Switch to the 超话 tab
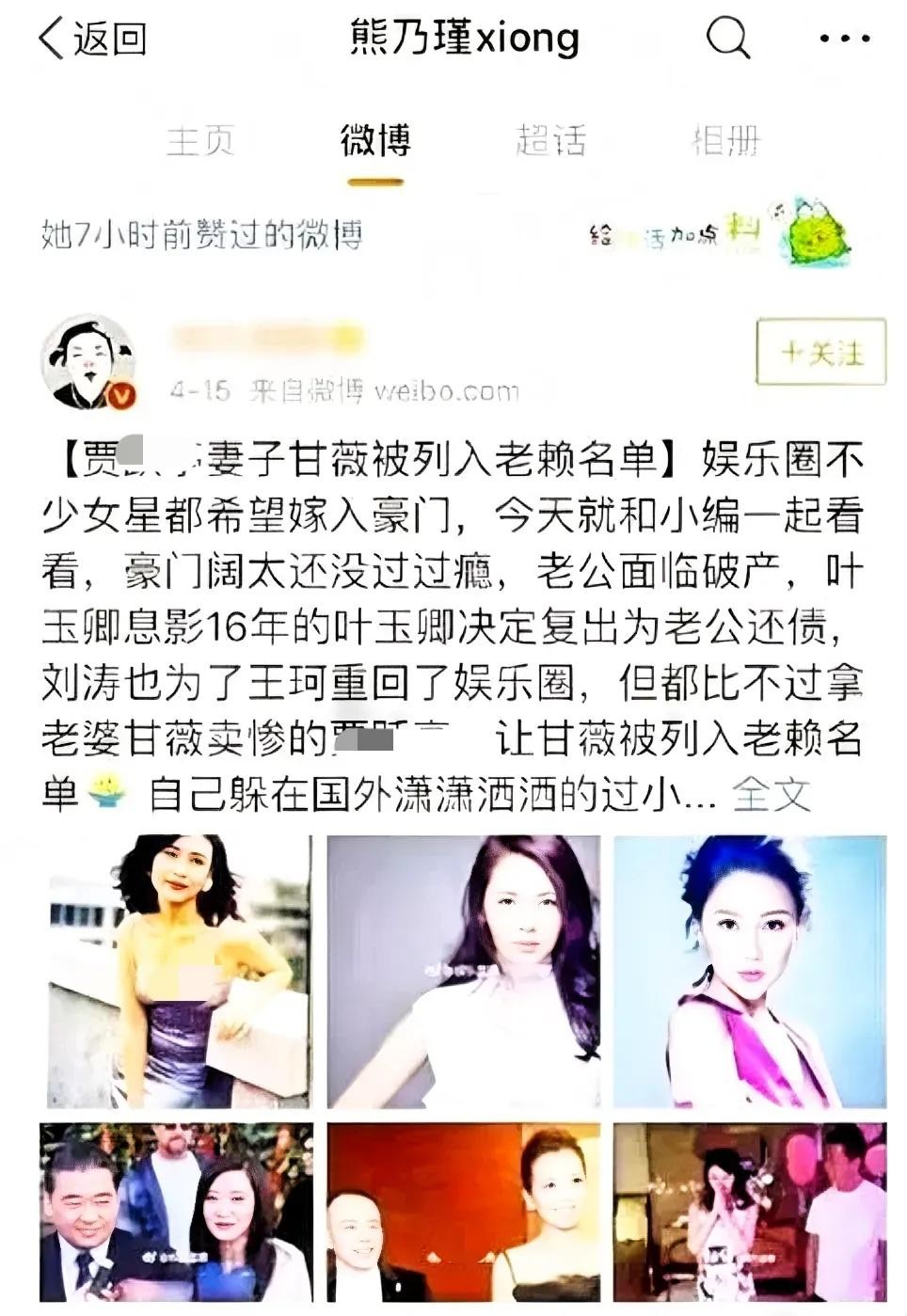The width and height of the screenshot is (907, 1316). [550, 141]
